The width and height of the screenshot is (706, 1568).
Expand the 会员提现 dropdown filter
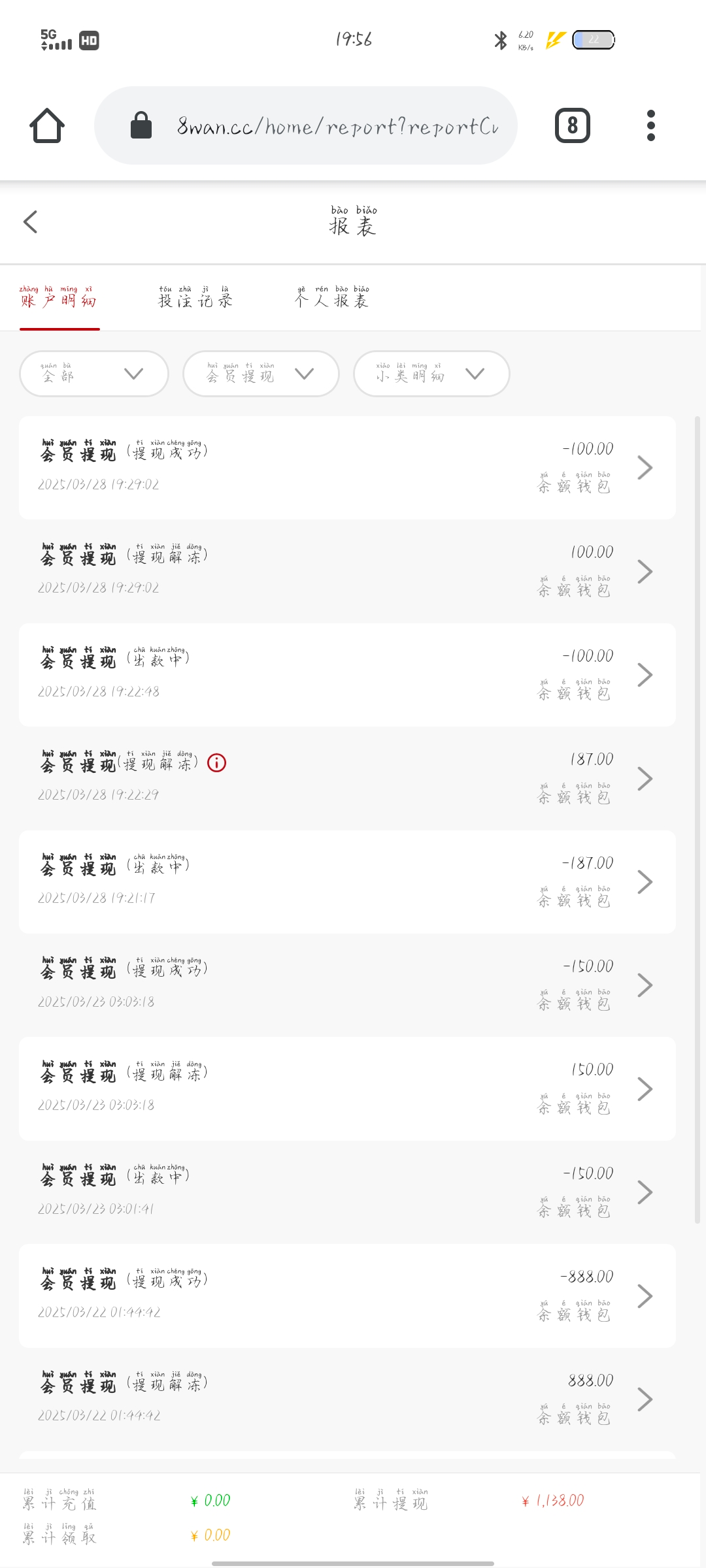[261, 374]
